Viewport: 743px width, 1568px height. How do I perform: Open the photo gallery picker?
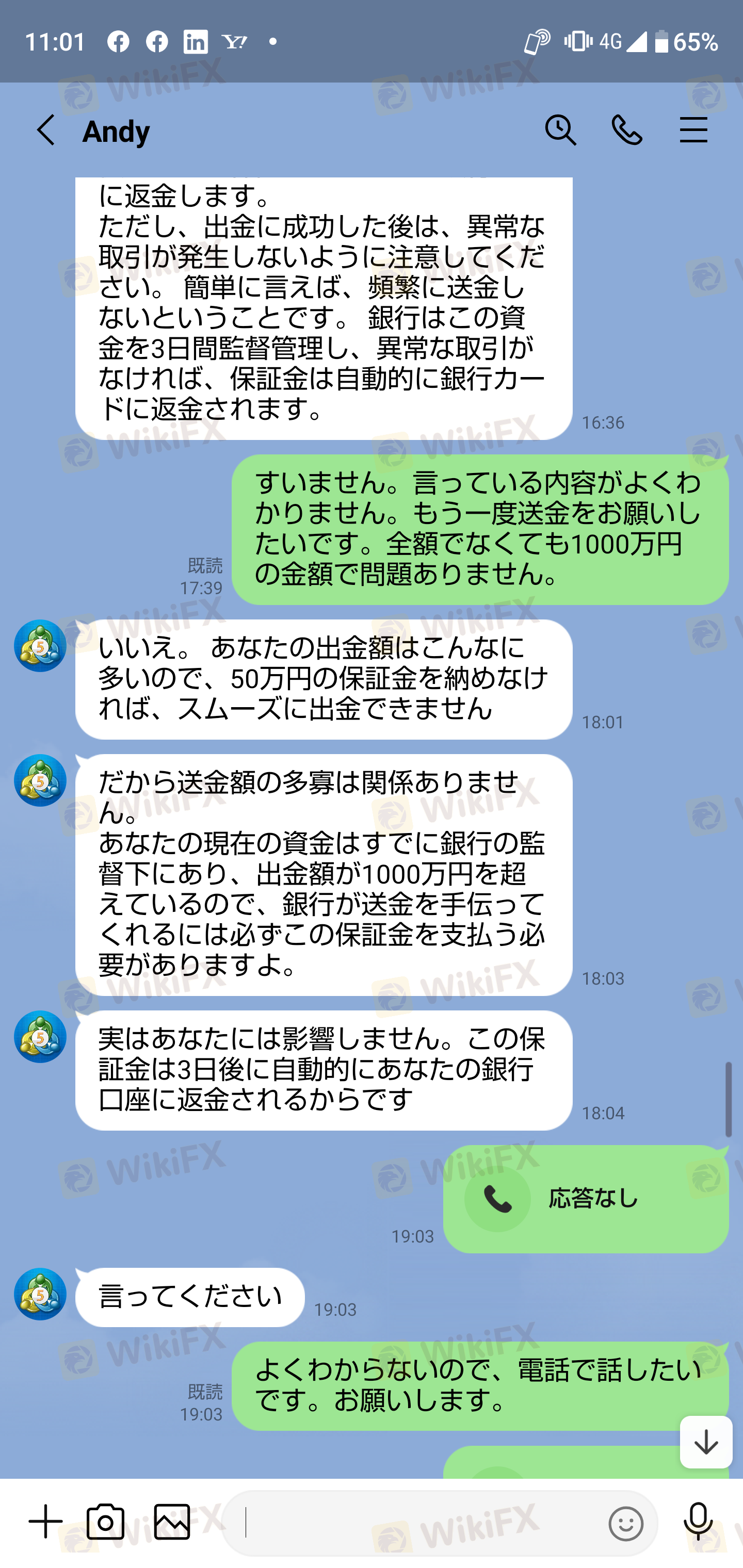[172, 1522]
